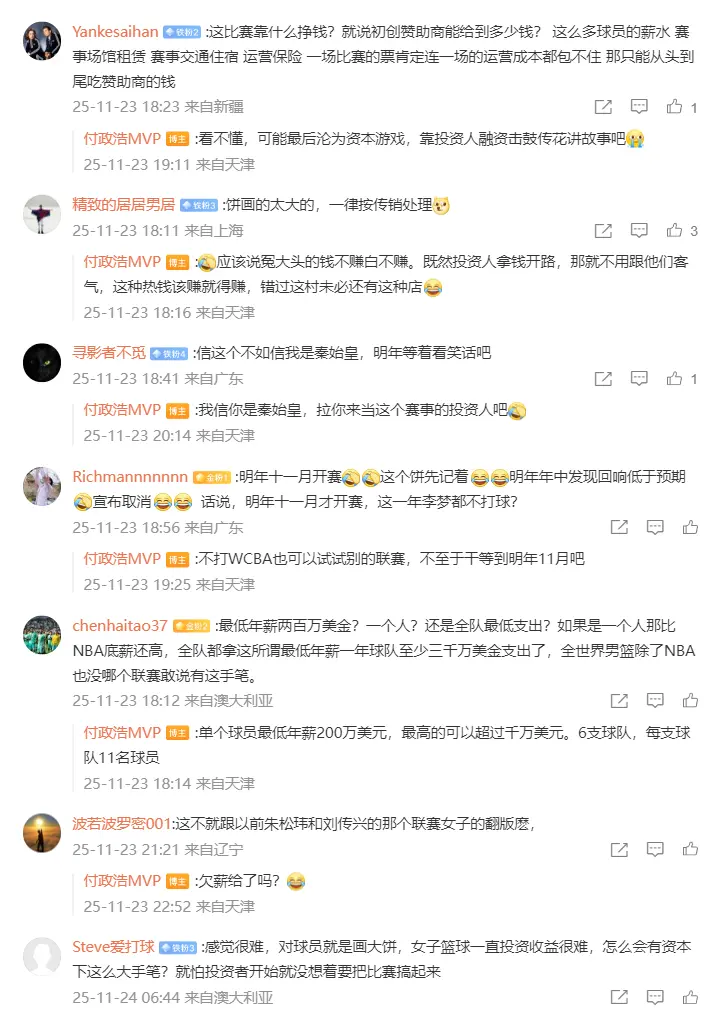
Task: Share Yankesaihan's comment
Action: point(603,107)
